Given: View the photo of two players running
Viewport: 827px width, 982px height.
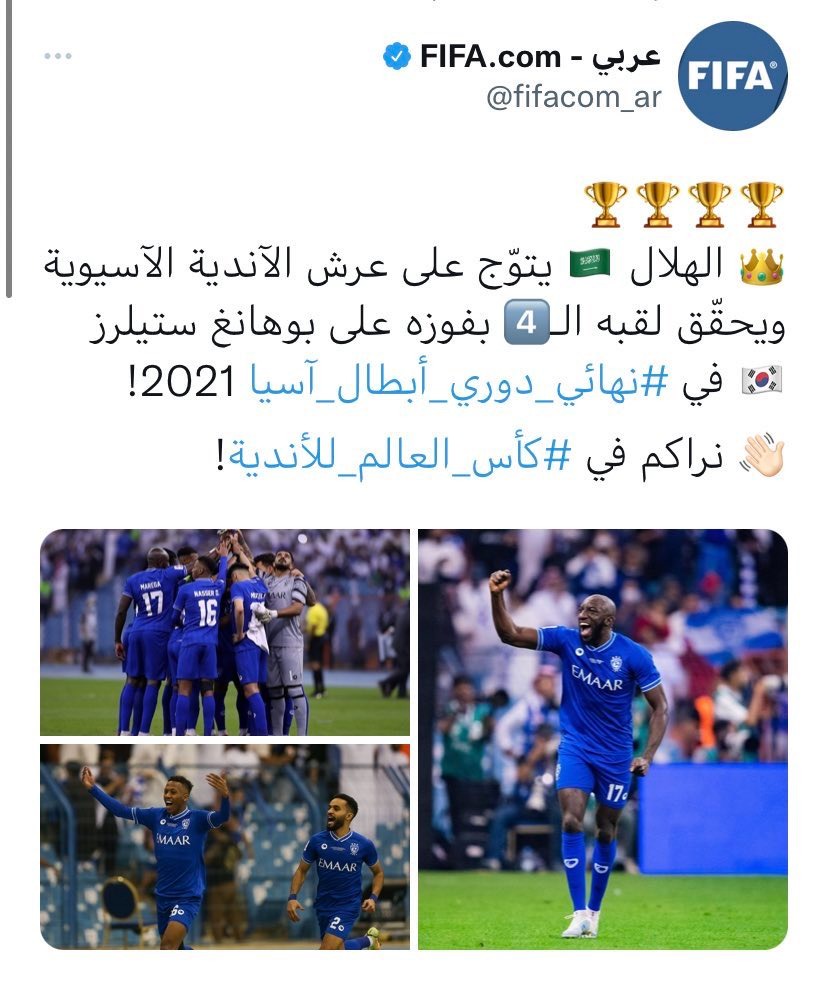Looking at the screenshot, I should (225, 846).
